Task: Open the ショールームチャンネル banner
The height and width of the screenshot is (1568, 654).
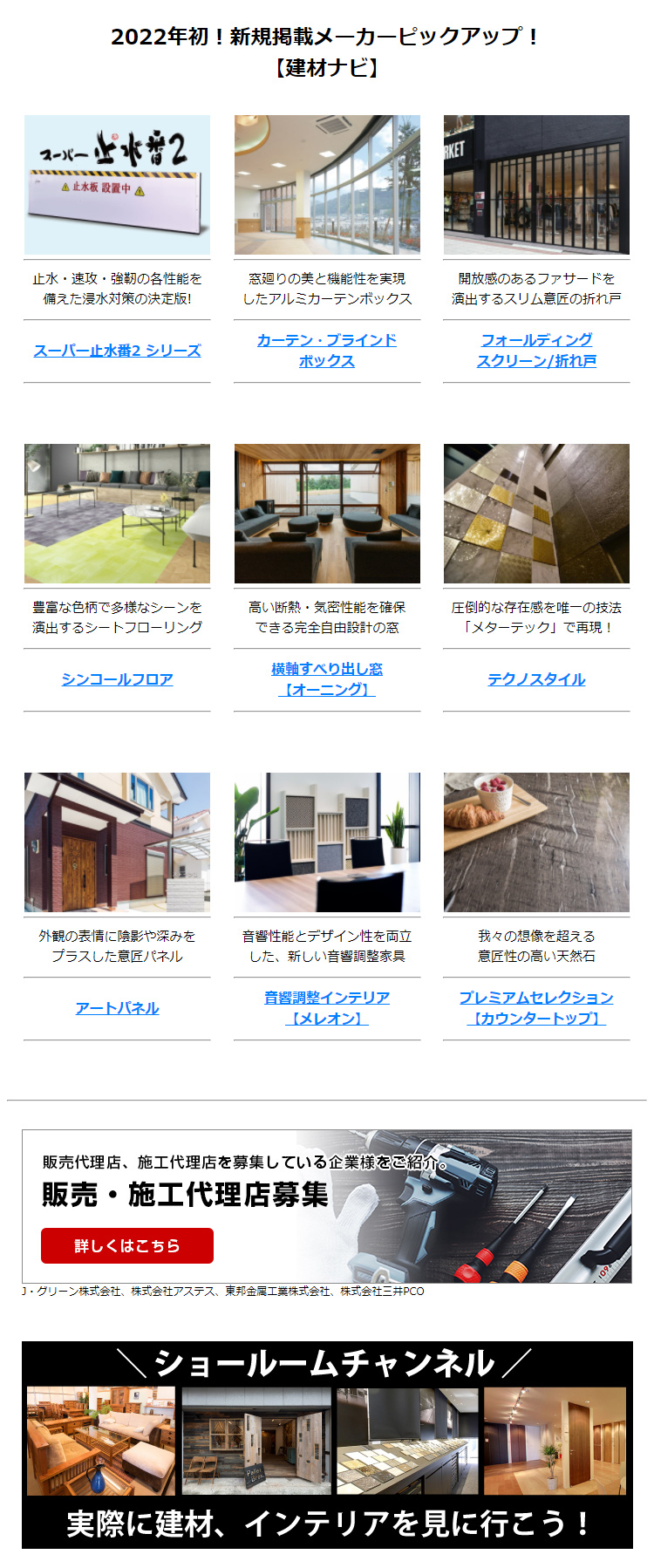Action: (327, 1444)
